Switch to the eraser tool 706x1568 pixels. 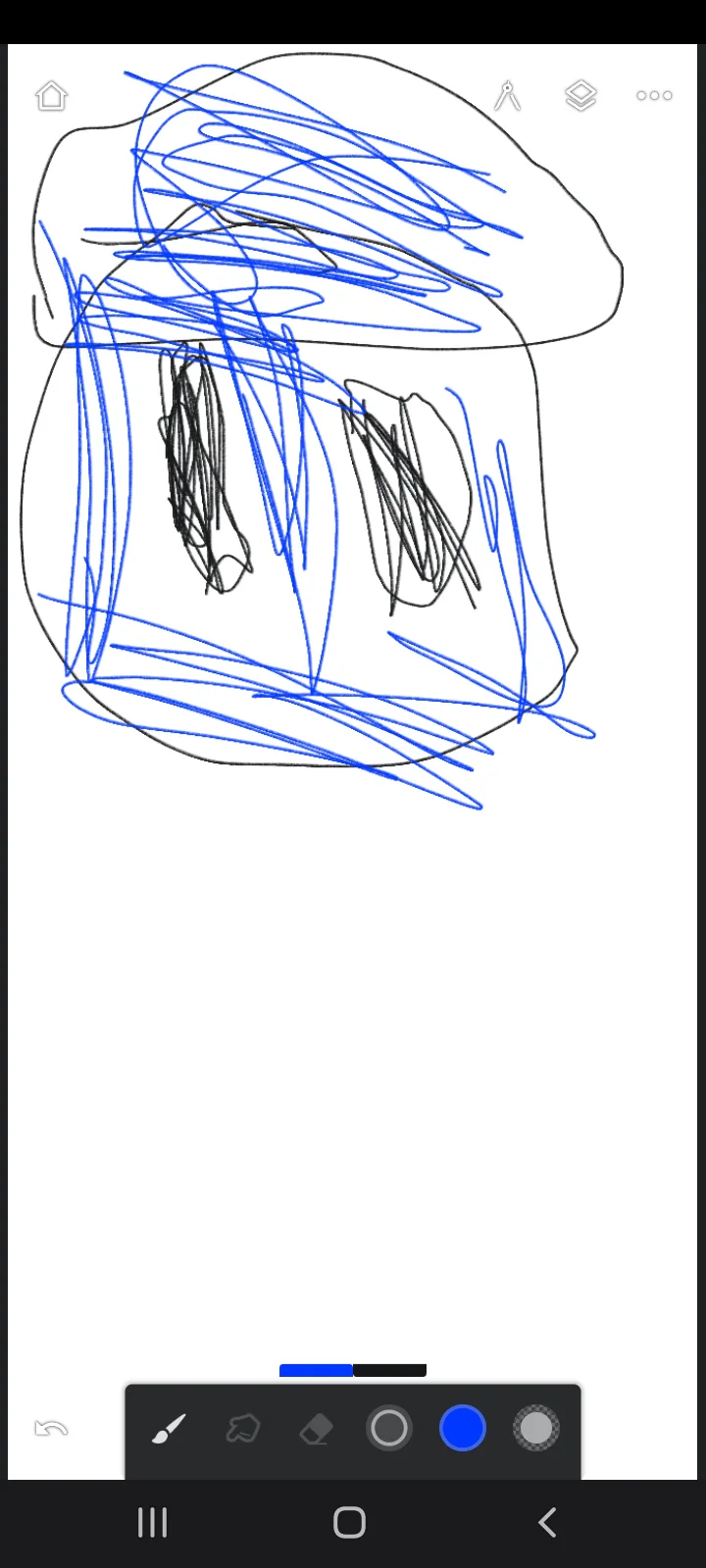pos(316,1429)
